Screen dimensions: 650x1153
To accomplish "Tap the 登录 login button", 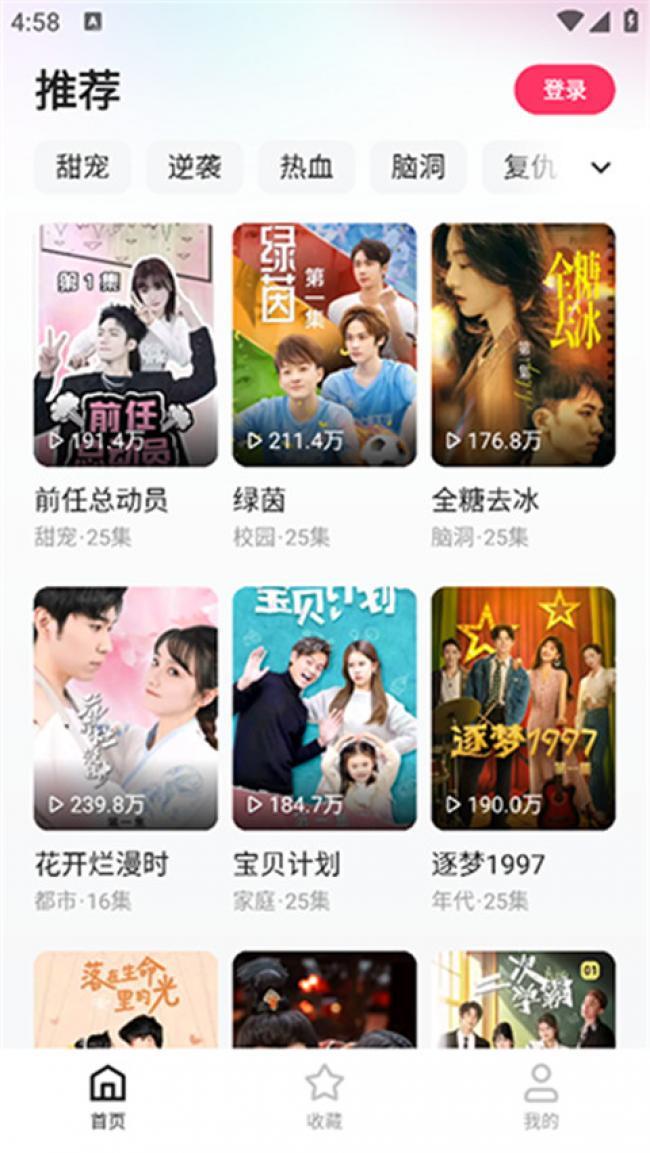I will click(564, 90).
